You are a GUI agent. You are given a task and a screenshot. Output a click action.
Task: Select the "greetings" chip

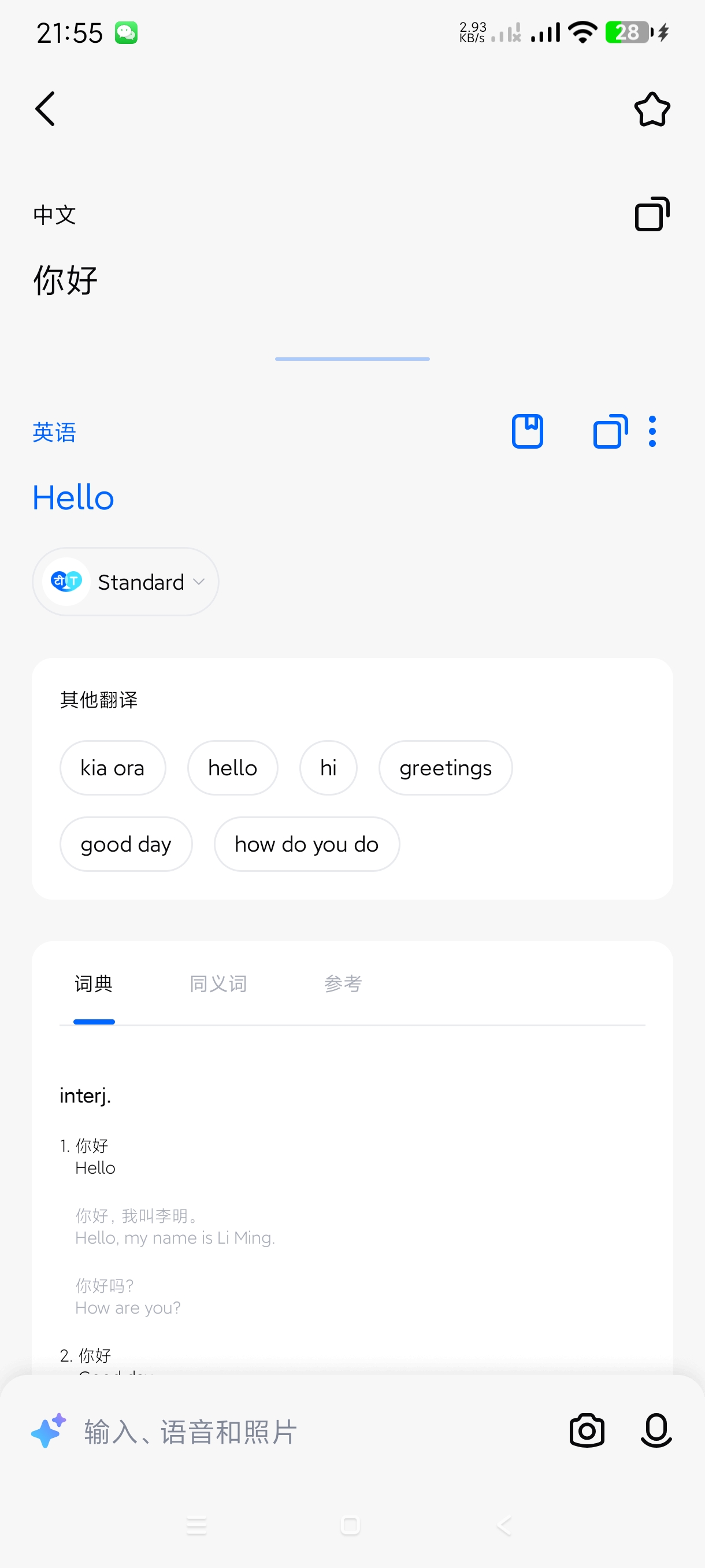pyautogui.click(x=446, y=768)
